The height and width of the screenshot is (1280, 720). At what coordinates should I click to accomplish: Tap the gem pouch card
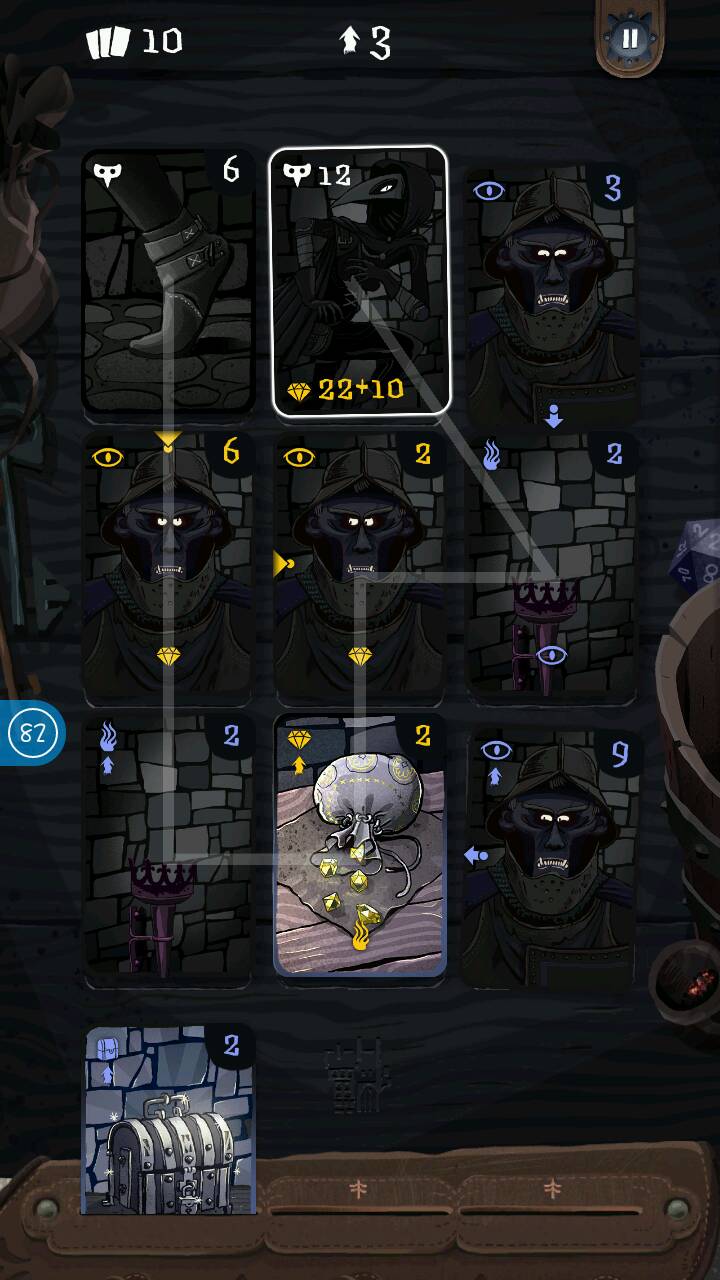point(360,845)
